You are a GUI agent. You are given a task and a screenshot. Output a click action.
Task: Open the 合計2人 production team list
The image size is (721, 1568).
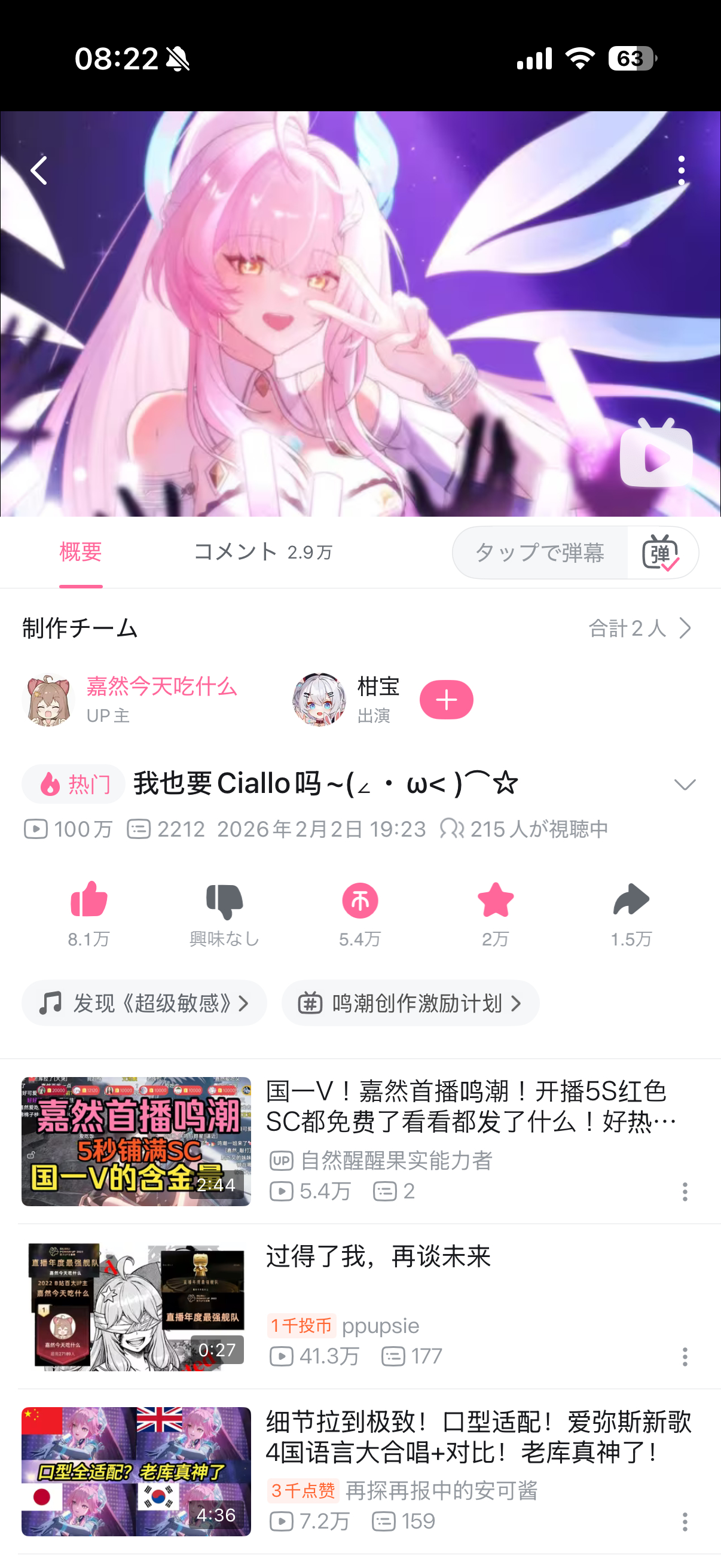(641, 627)
